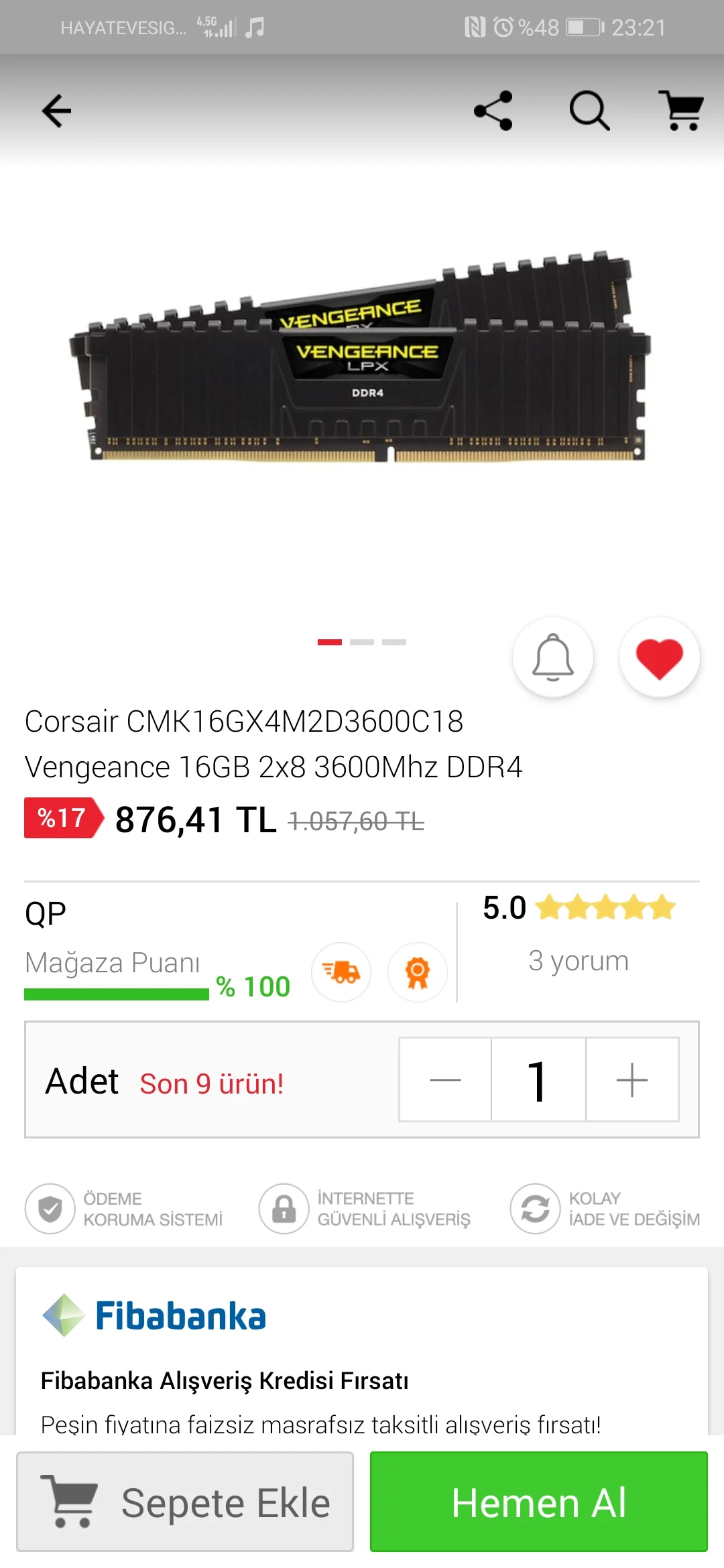Toggle the red heart favorite
Viewport: 724px width, 1568px height.
point(660,657)
